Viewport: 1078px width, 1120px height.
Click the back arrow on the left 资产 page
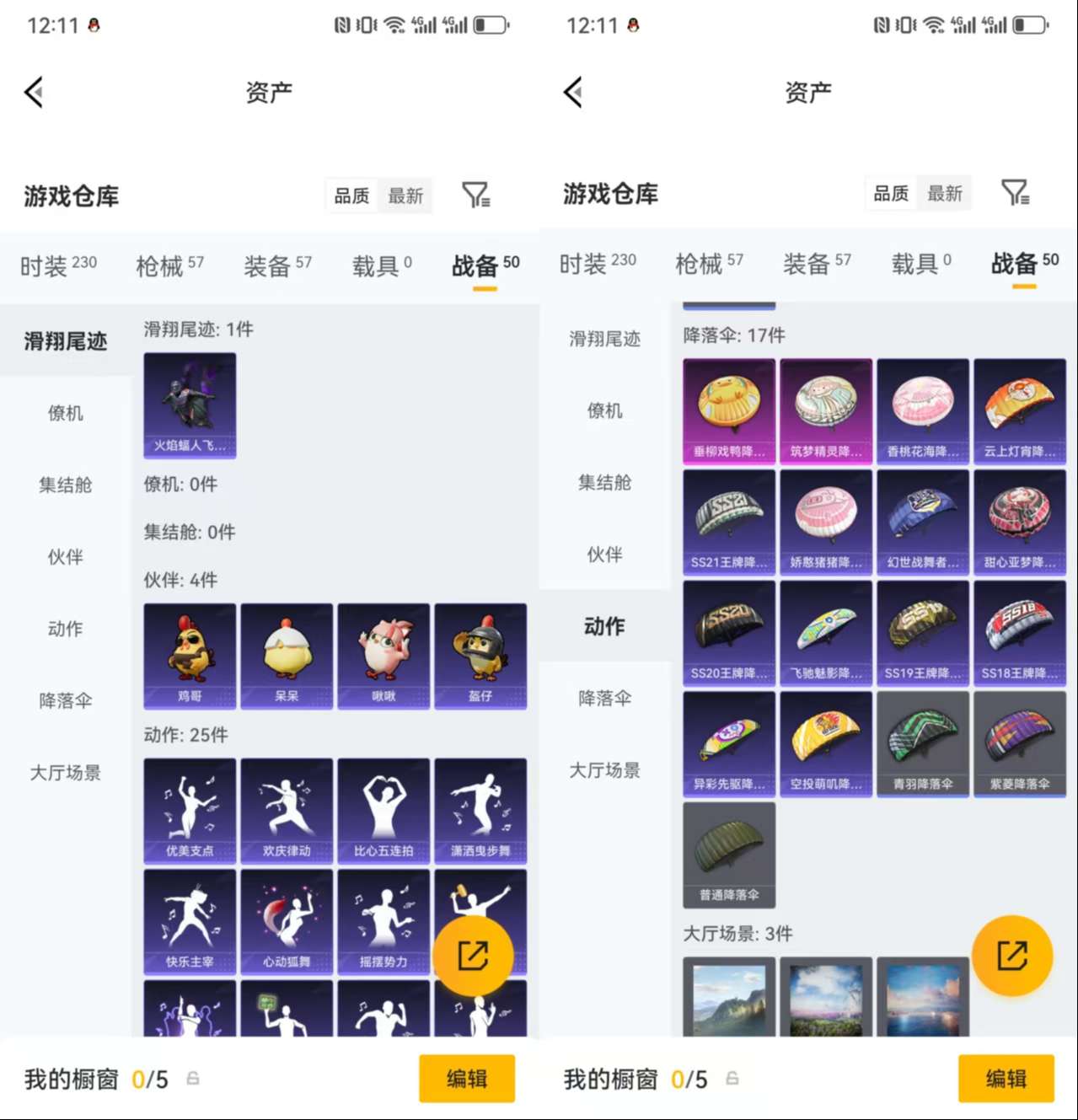point(34,93)
